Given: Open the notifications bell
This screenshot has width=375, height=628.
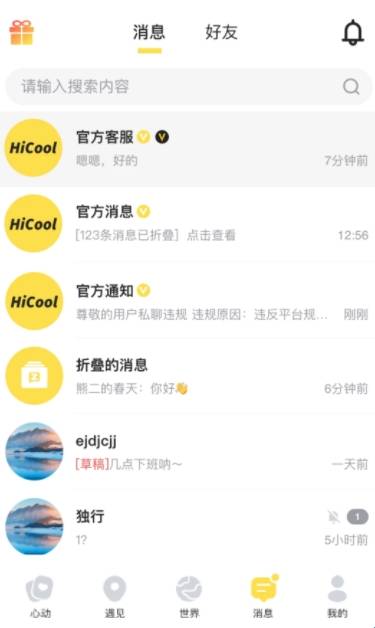Looking at the screenshot, I should (x=353, y=32).
